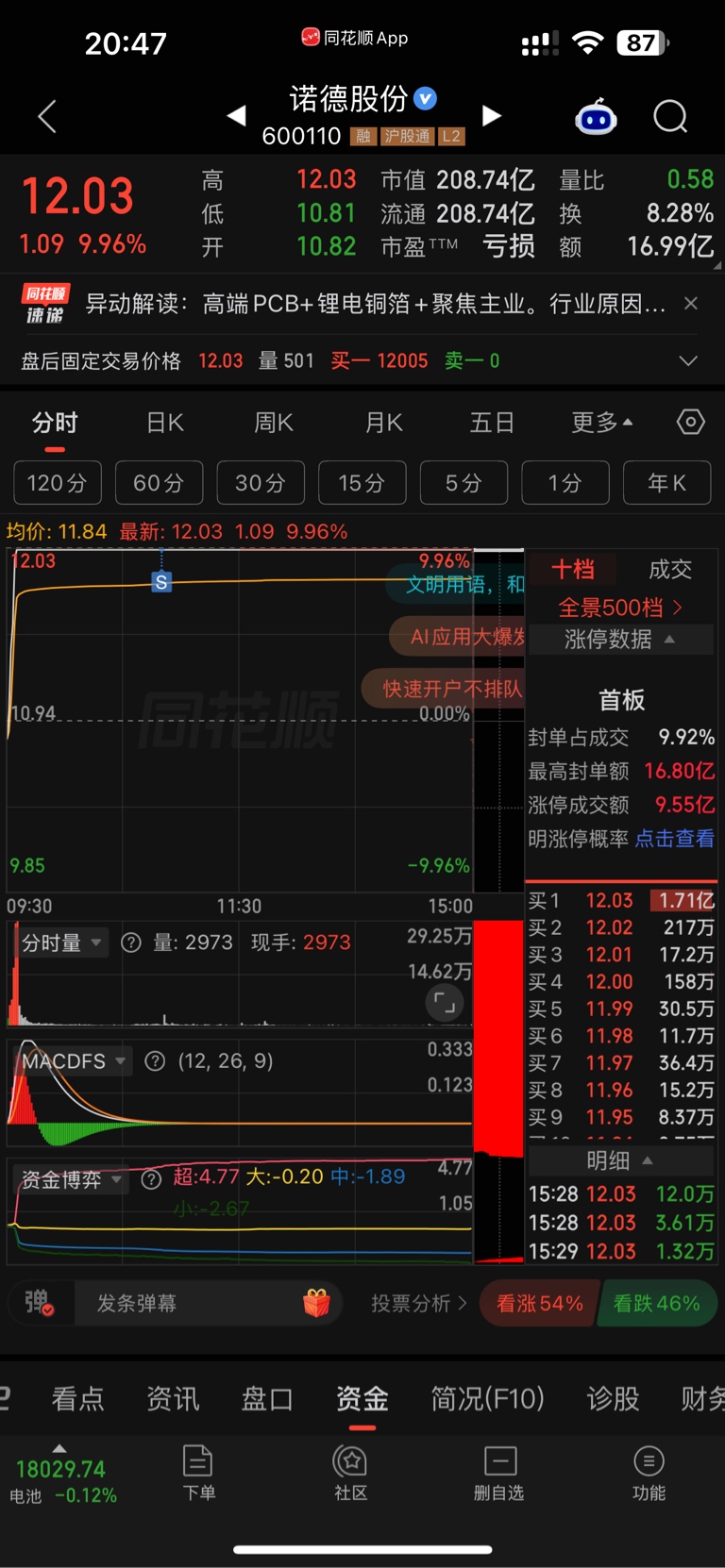Vote 看涨 54%
Screen dimensions: 725x1568
pos(539,1303)
